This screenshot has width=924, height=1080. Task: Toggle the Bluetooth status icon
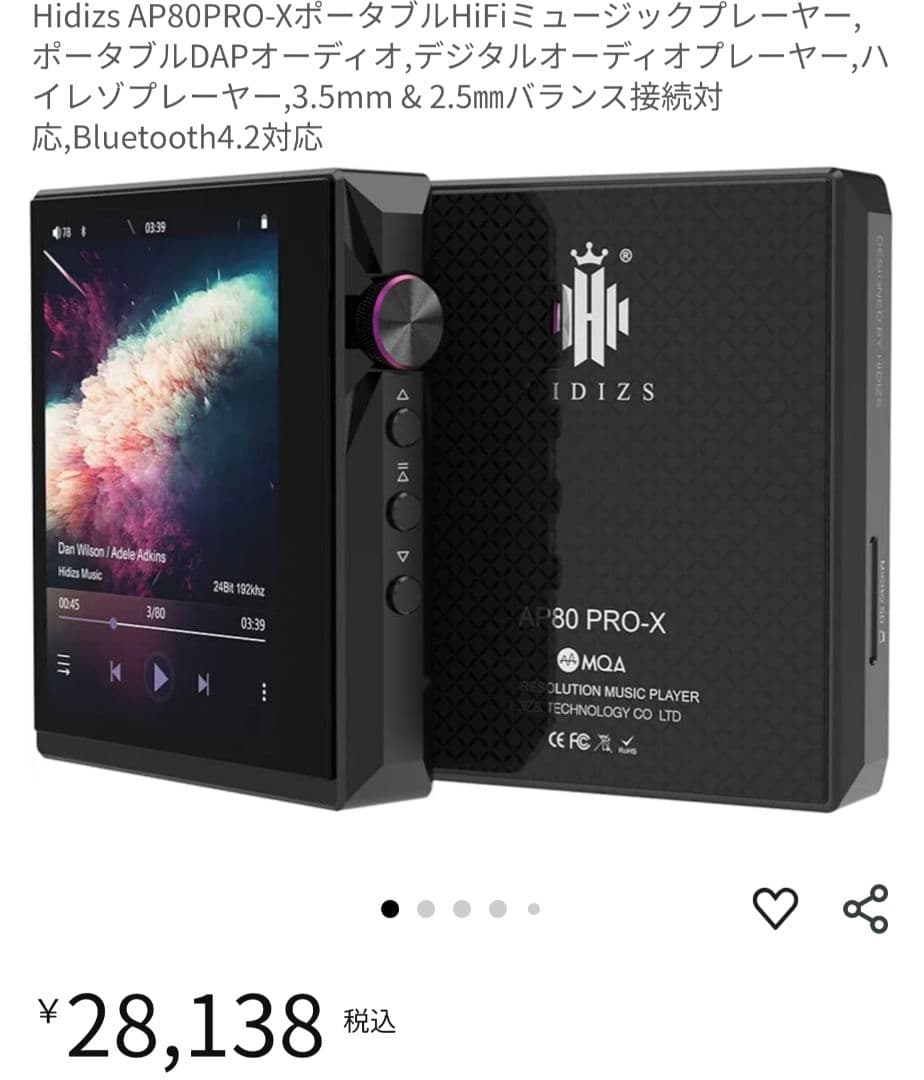(x=83, y=230)
